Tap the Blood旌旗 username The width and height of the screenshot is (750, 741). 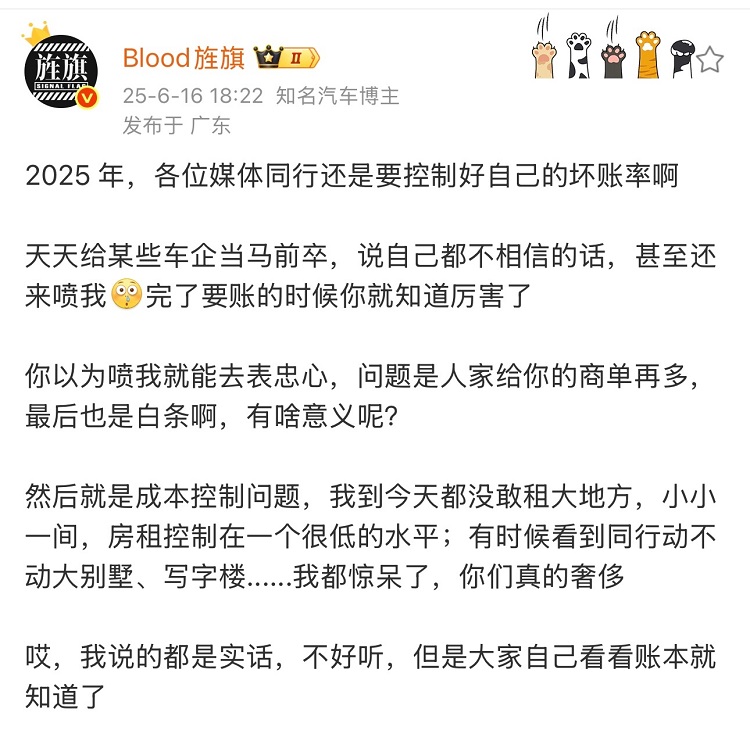pos(183,59)
